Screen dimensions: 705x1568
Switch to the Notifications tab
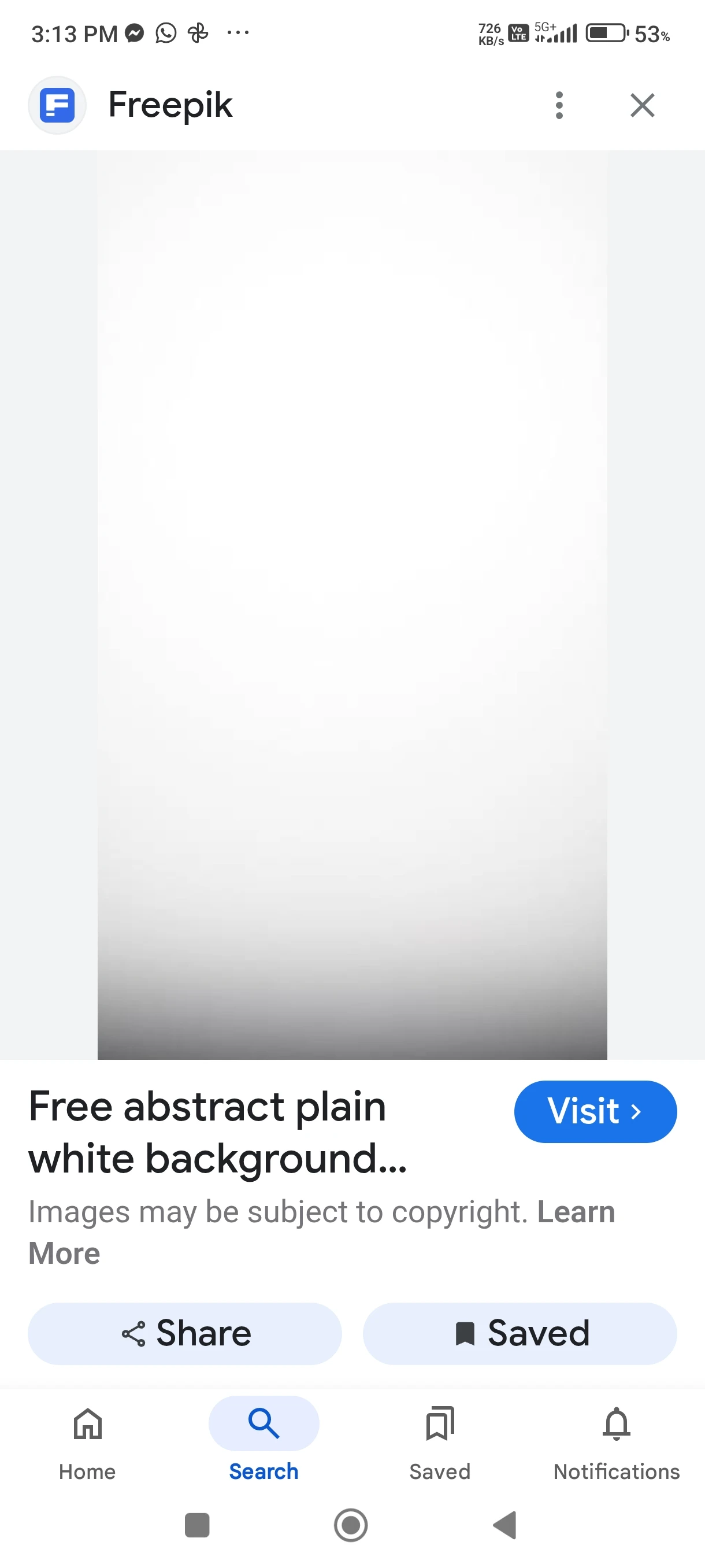click(615, 1440)
